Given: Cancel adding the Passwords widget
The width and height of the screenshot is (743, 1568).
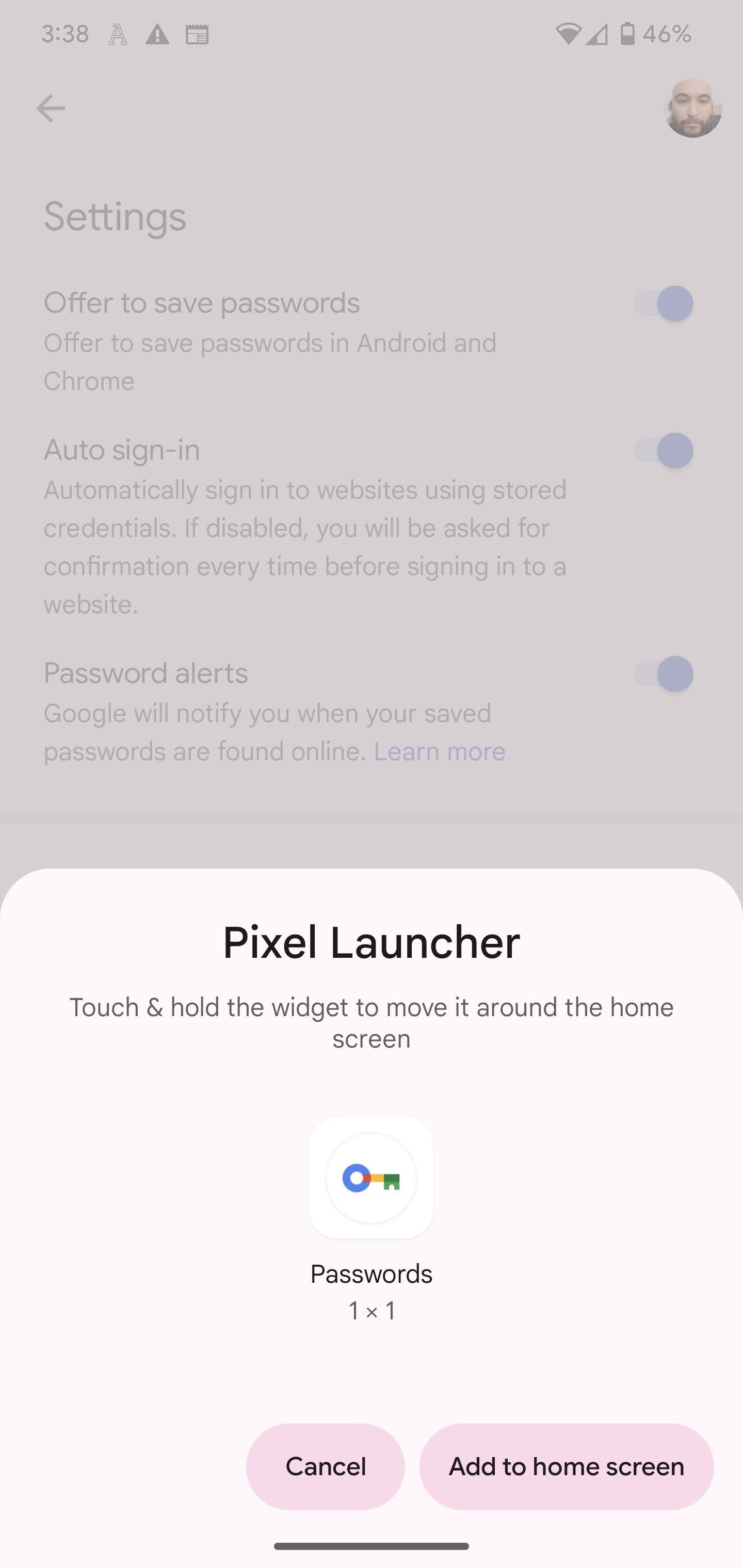Looking at the screenshot, I should pyautogui.click(x=325, y=1466).
